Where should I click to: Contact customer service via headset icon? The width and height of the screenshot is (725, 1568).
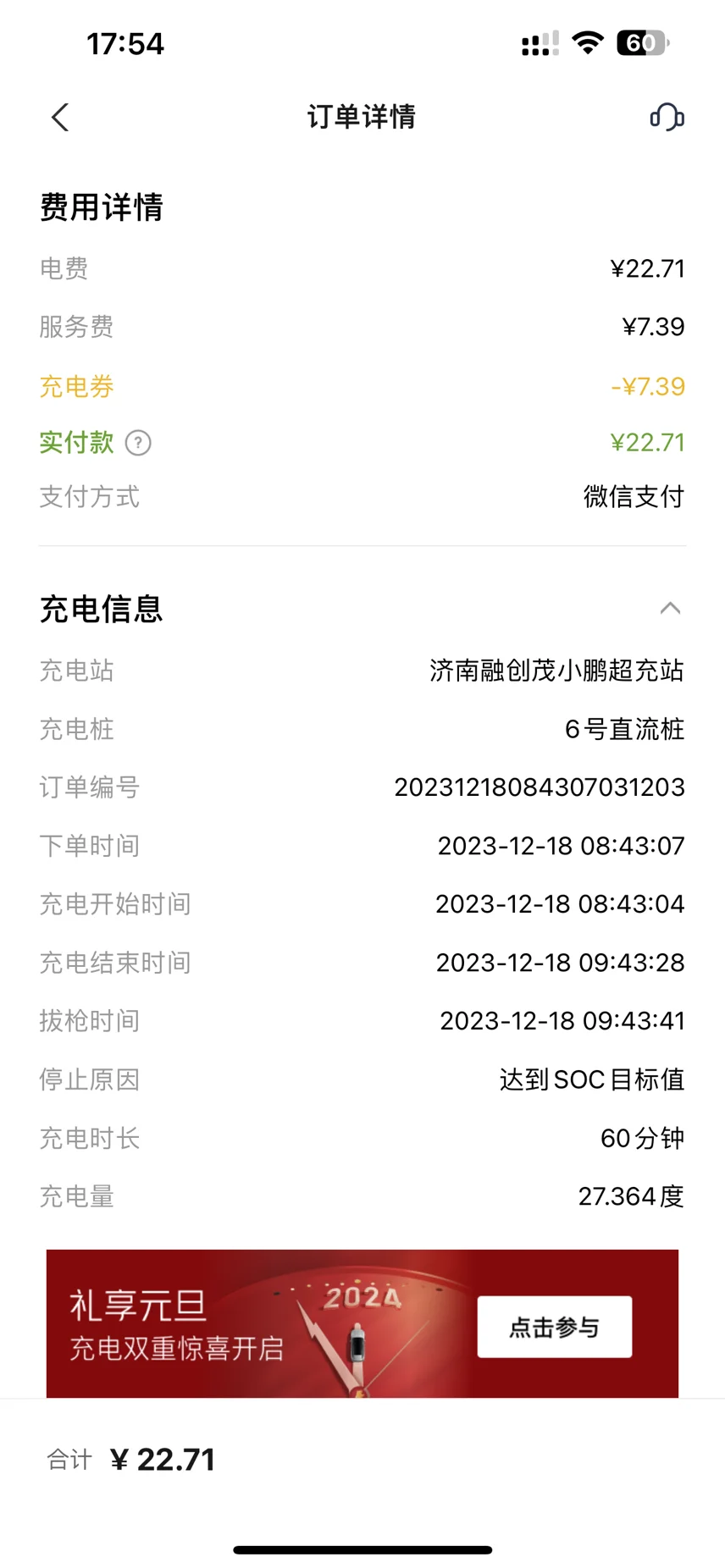click(x=667, y=117)
